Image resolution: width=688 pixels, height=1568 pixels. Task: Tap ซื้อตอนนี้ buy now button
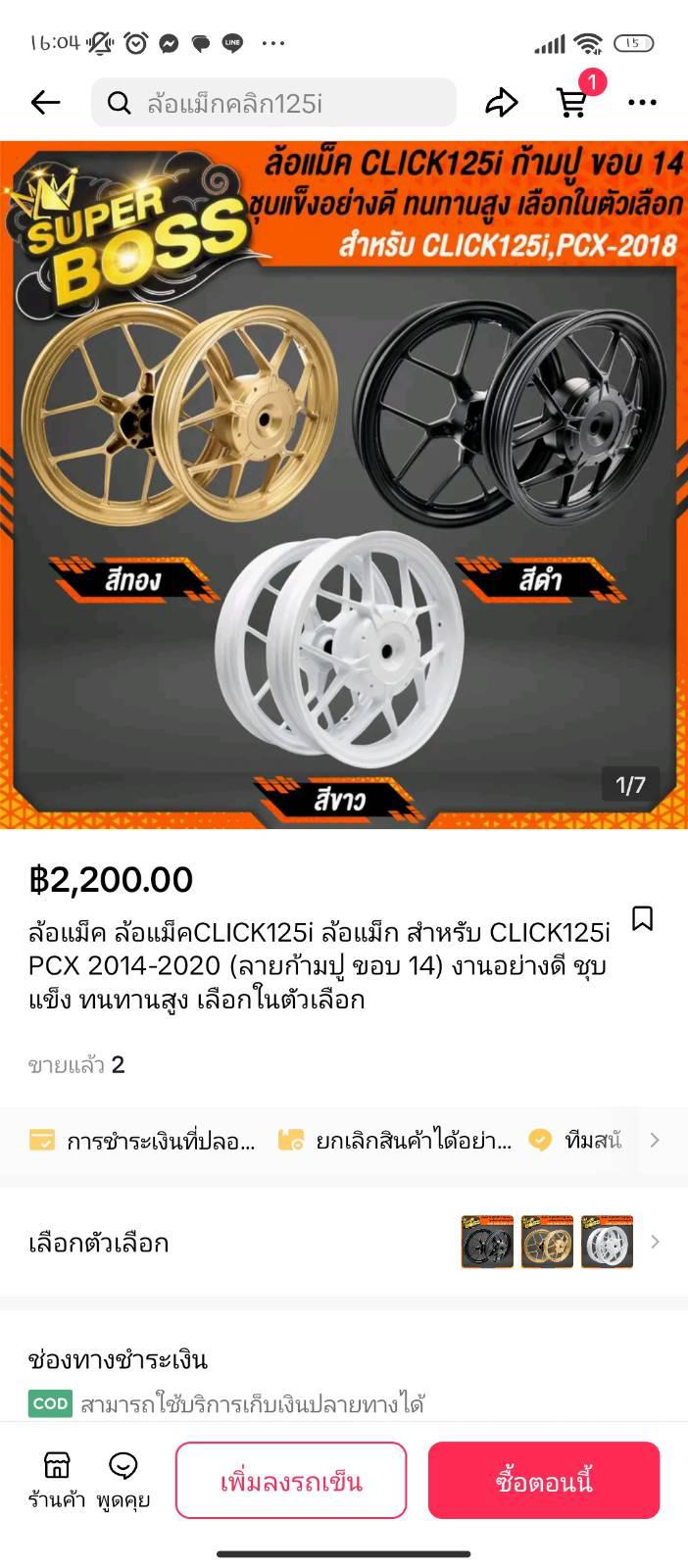(x=544, y=1480)
